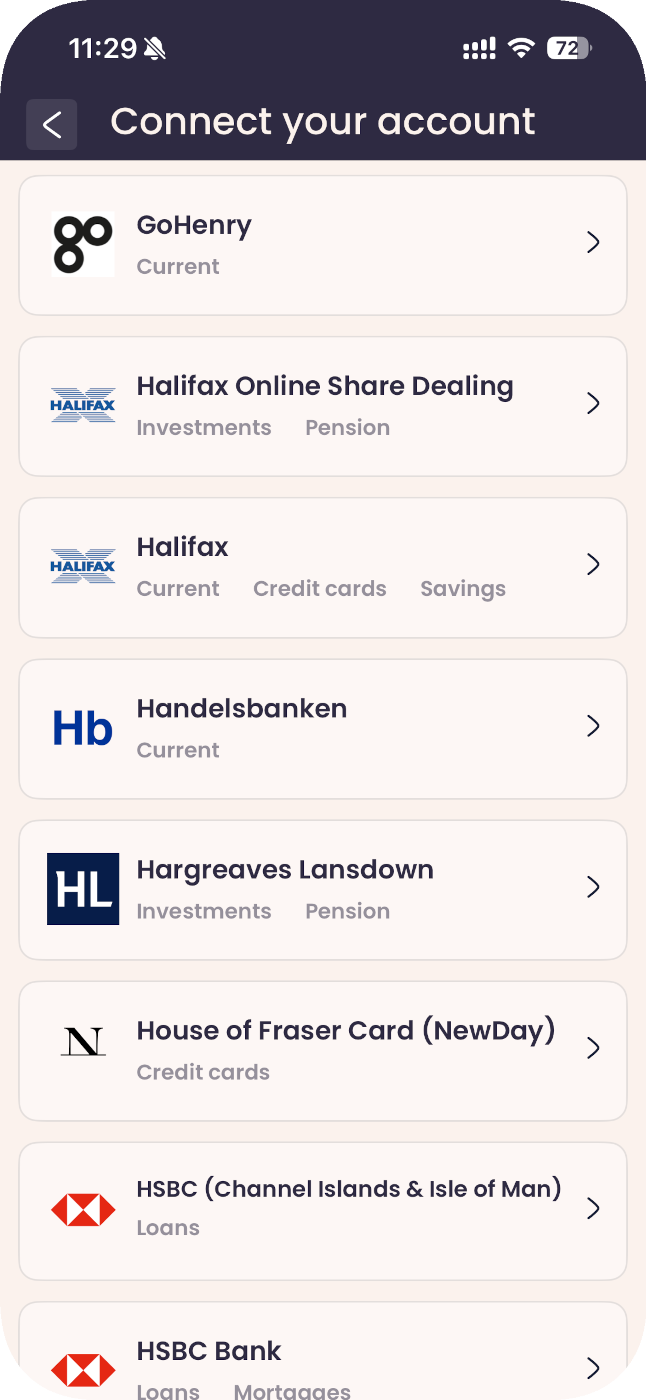Pick HSBC (Channel Islands & Isle of Man)
This screenshot has width=646, height=1400.
click(322, 1210)
